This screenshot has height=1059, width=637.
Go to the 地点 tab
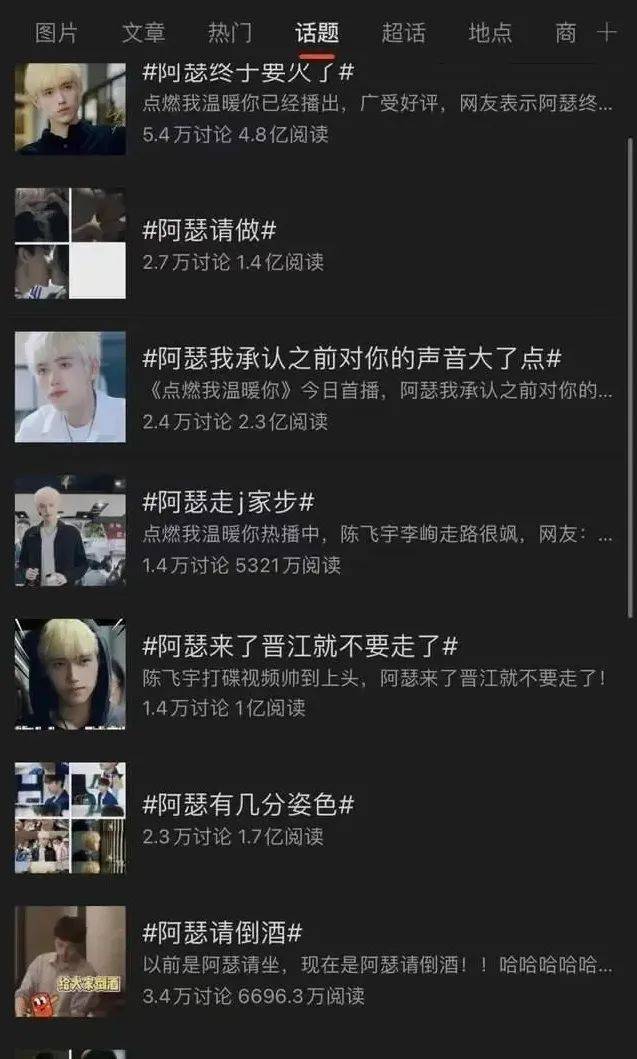pyautogui.click(x=490, y=33)
